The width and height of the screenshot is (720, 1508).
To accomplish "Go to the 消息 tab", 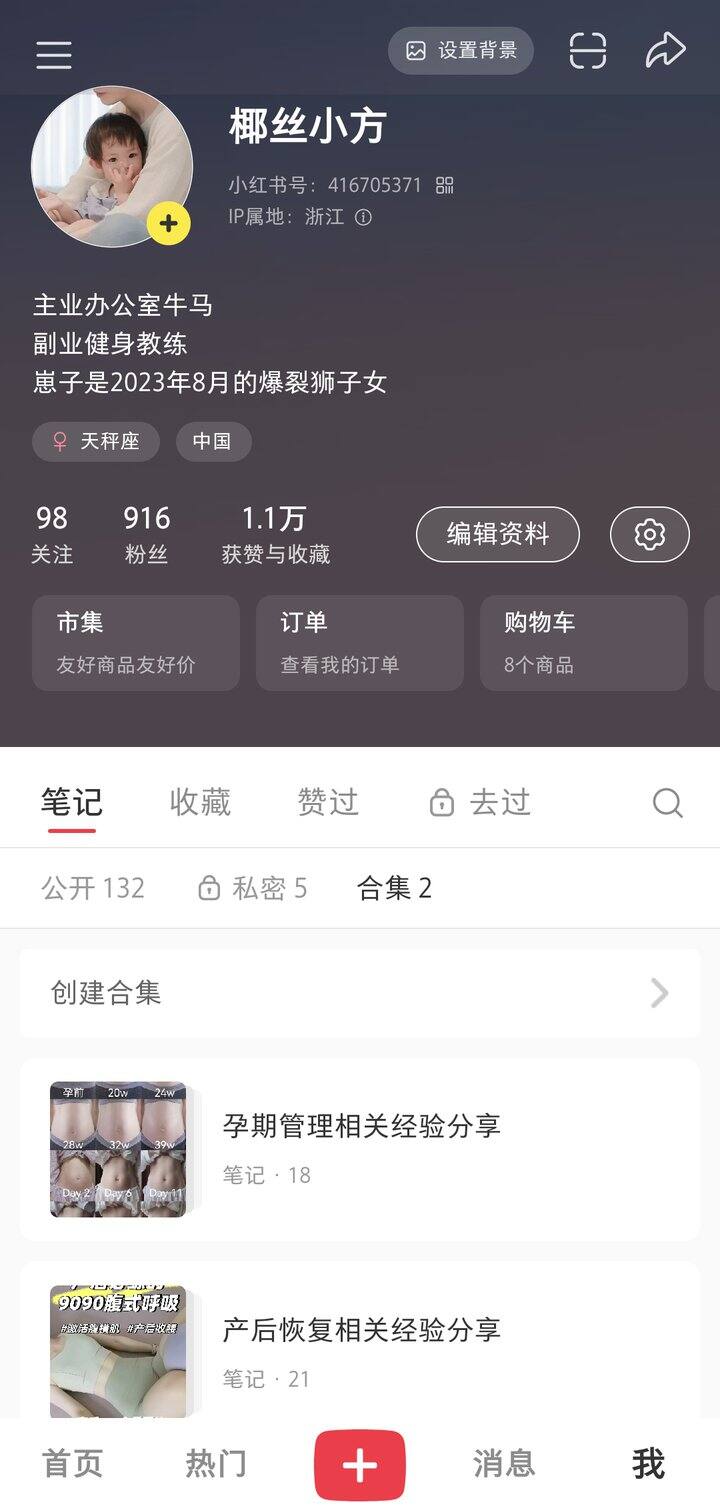I will click(x=504, y=1464).
